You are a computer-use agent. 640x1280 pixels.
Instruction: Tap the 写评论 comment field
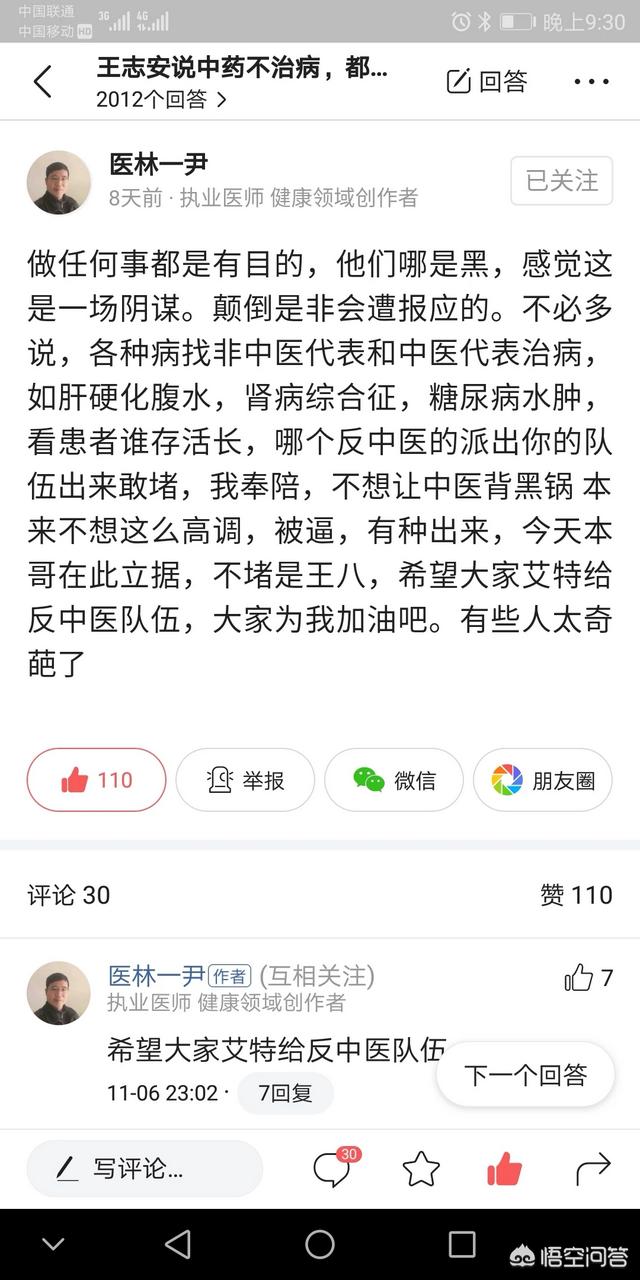[x=144, y=1168]
